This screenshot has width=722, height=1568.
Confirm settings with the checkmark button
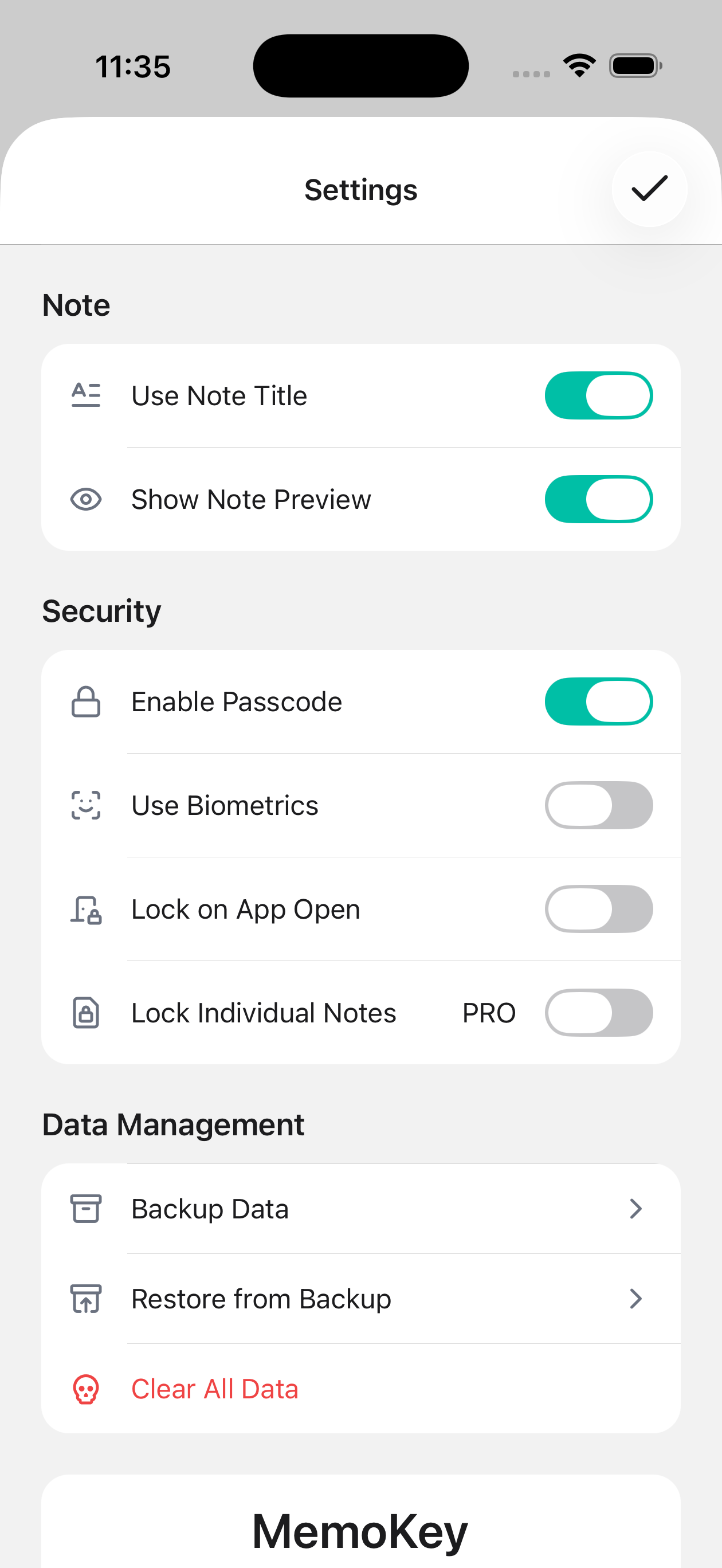point(649,189)
